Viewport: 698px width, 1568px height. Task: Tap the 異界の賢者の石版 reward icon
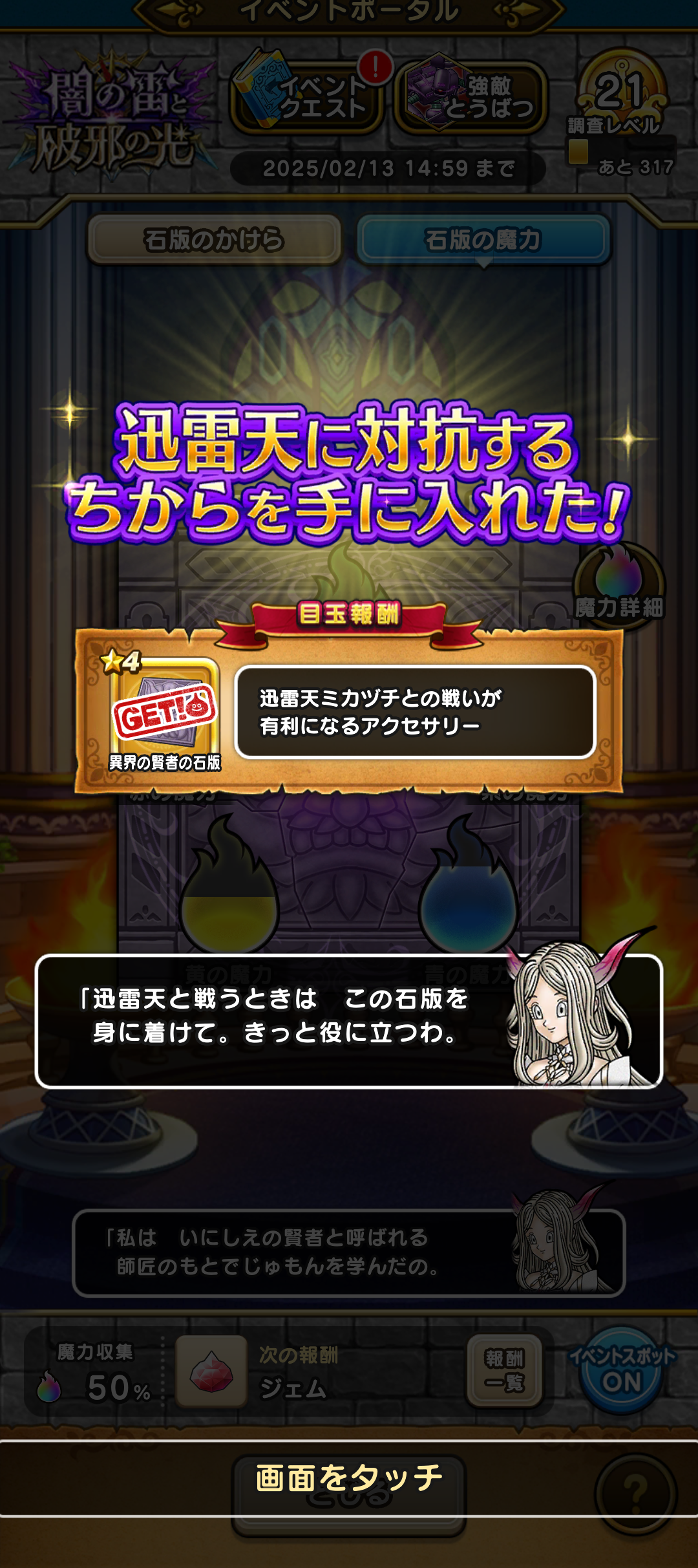pos(164,708)
